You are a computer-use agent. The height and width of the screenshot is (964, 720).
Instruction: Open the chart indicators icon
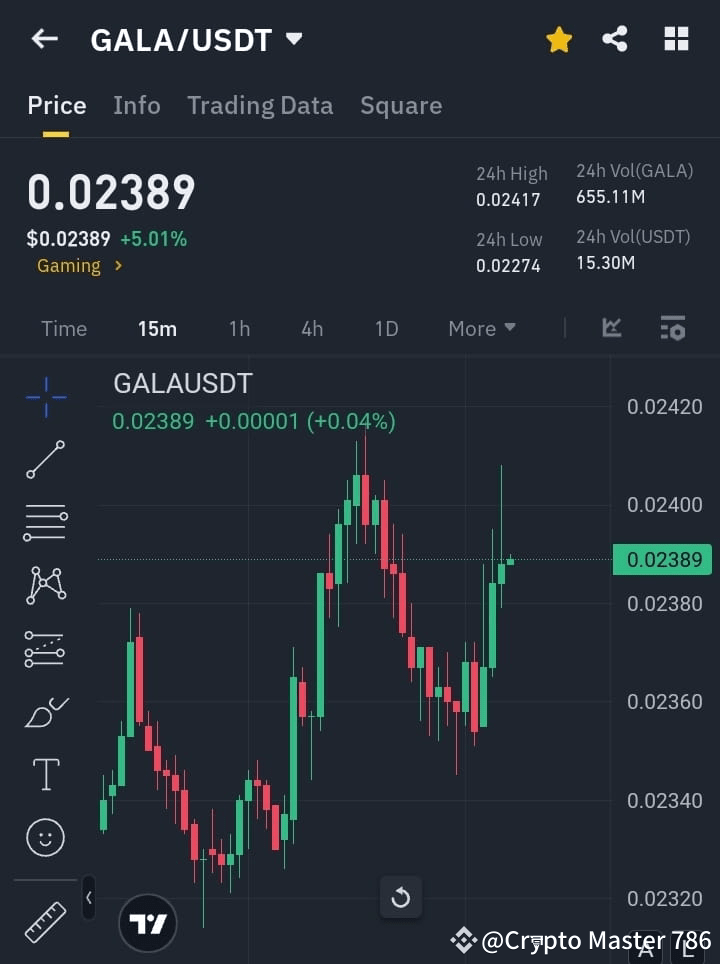(611, 328)
